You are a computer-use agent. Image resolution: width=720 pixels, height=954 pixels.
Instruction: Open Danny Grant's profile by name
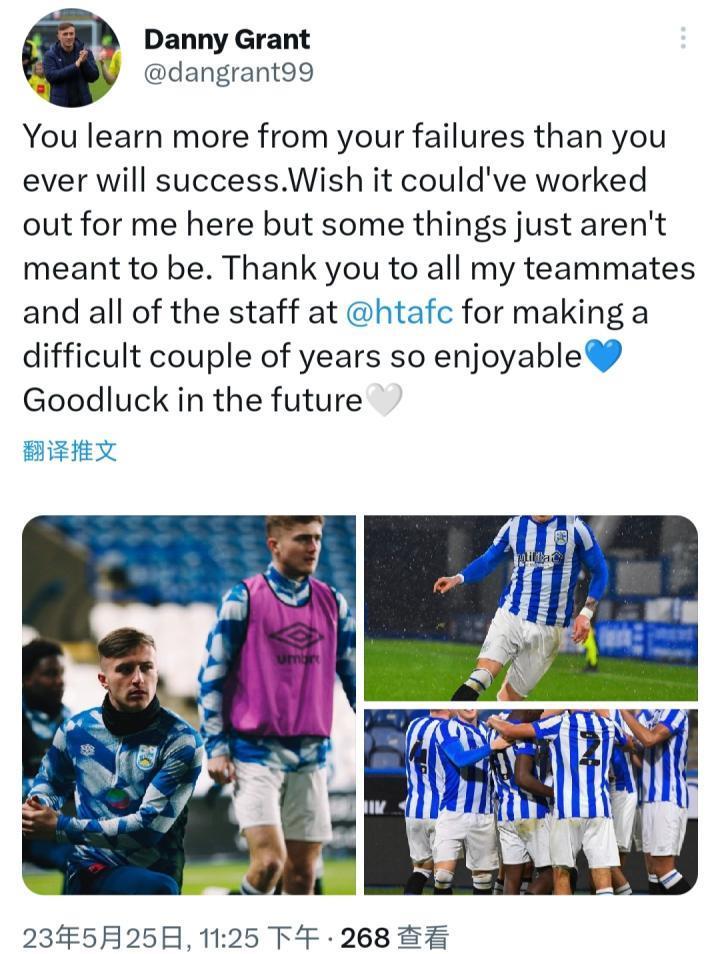click(227, 39)
